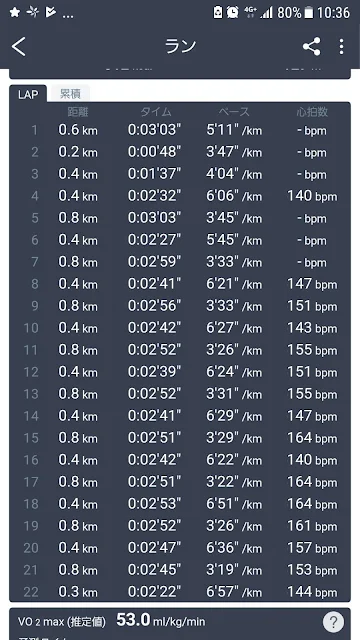
Task: Select the LAP tab
Action: point(28,94)
